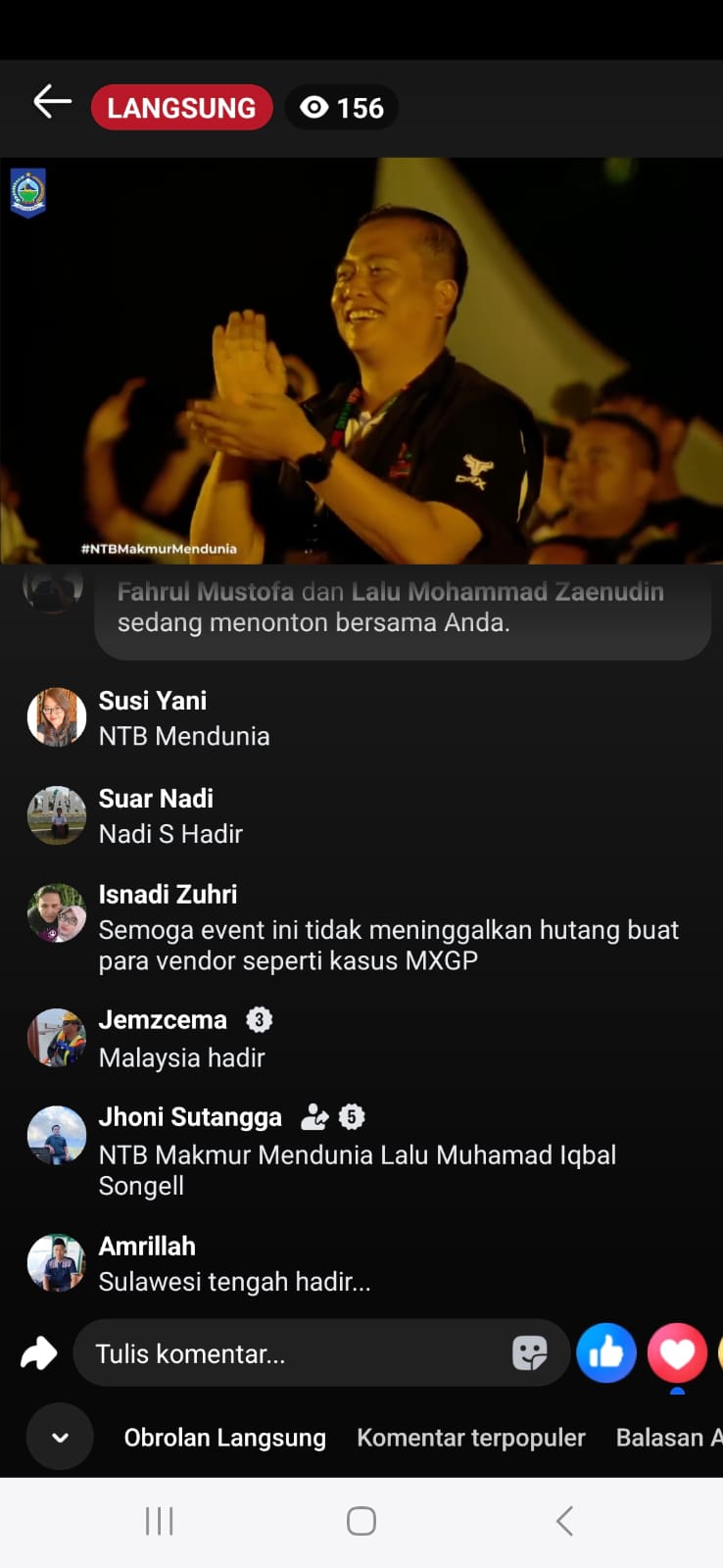
Task: Select the Obrolan Langsung tab
Action: tap(224, 1438)
